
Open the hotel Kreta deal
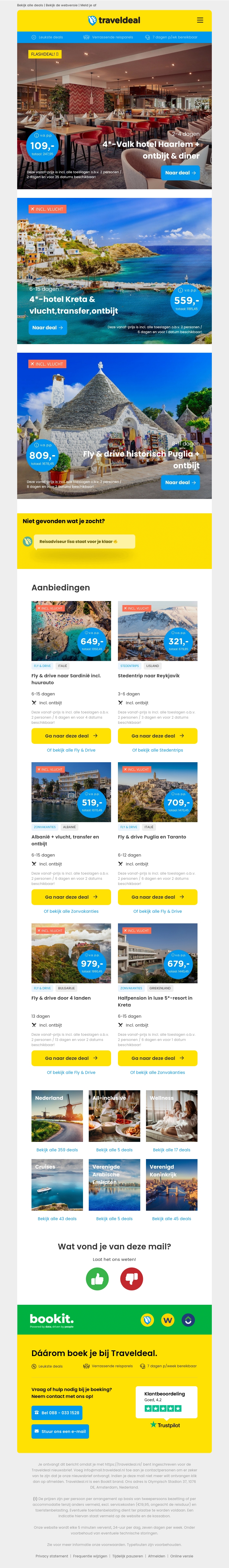pyautogui.click(x=48, y=327)
